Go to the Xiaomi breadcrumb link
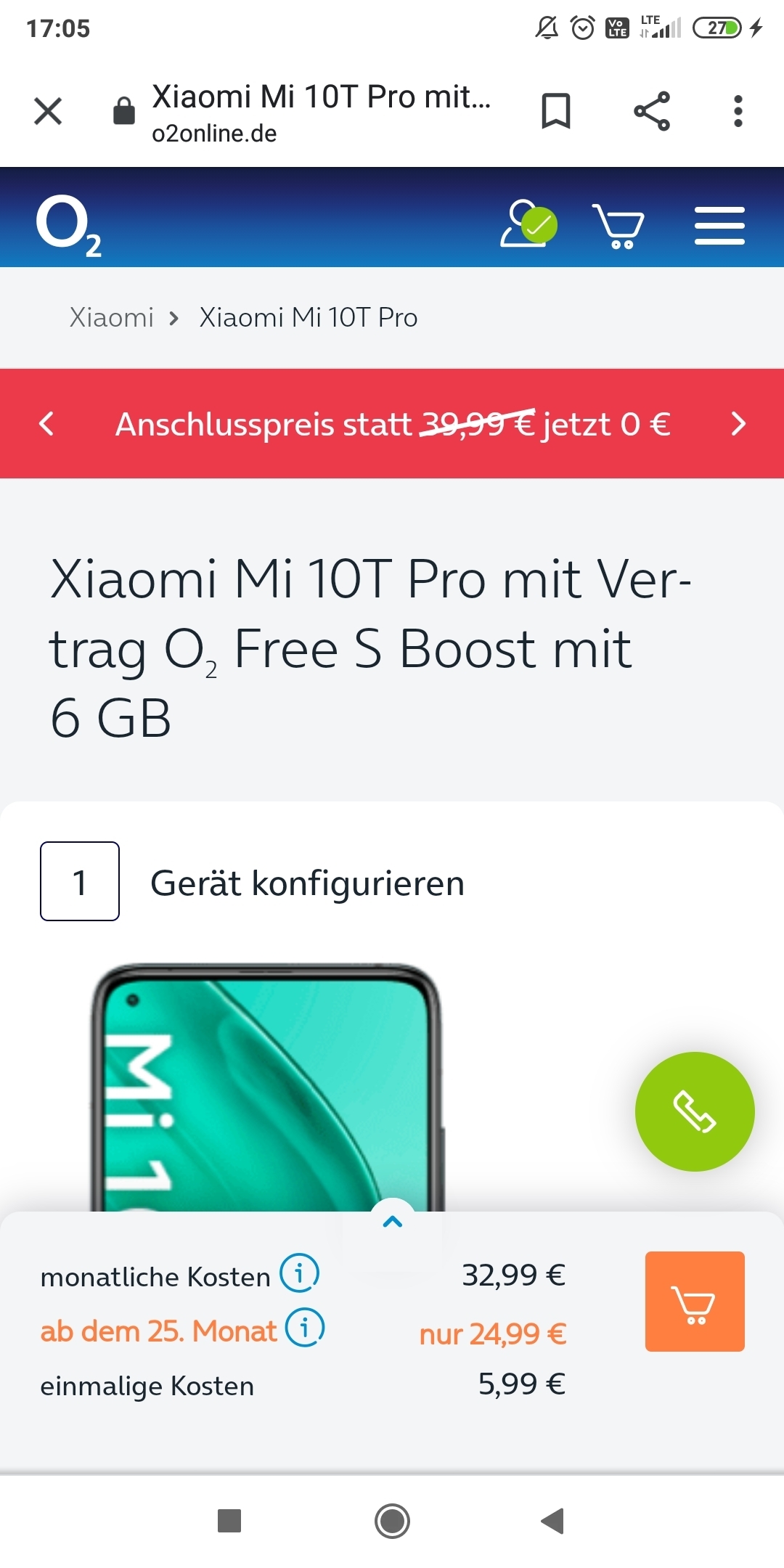The width and height of the screenshot is (784, 1568). click(x=111, y=317)
